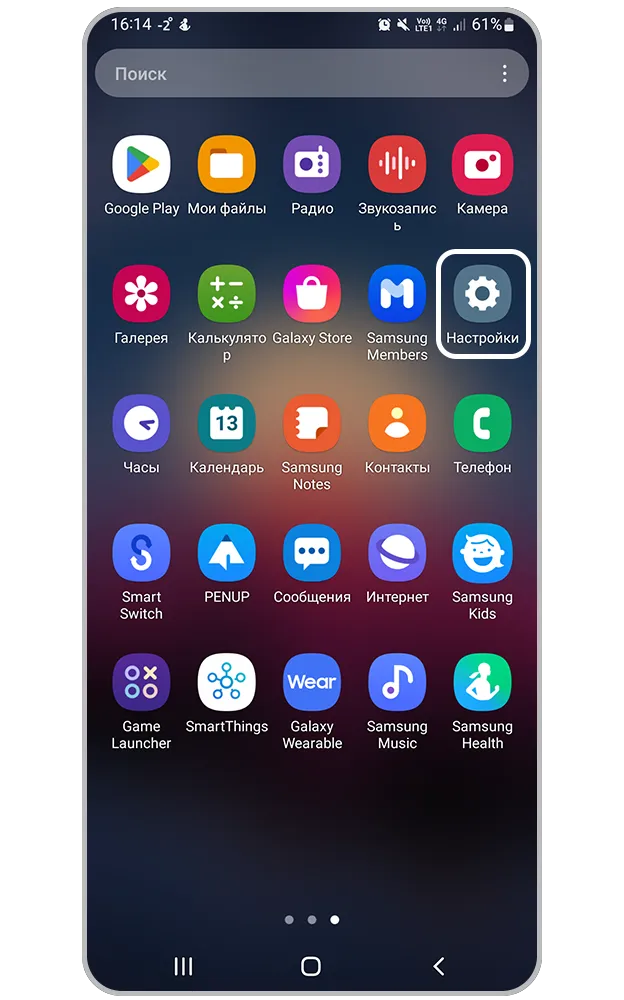Screen dimensions: 624x1000
Task: Go to the home screen
Action: pos(311,966)
